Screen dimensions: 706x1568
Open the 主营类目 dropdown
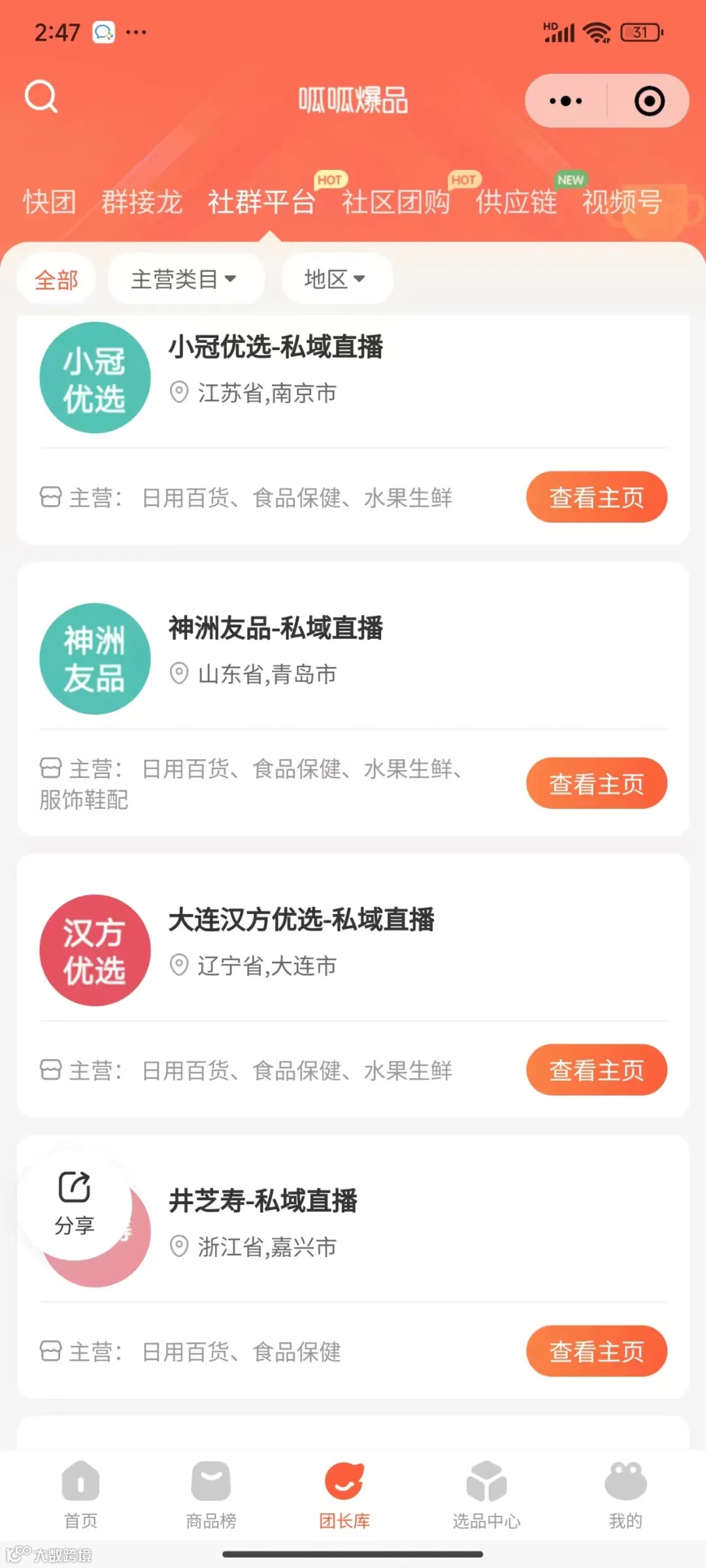click(186, 278)
